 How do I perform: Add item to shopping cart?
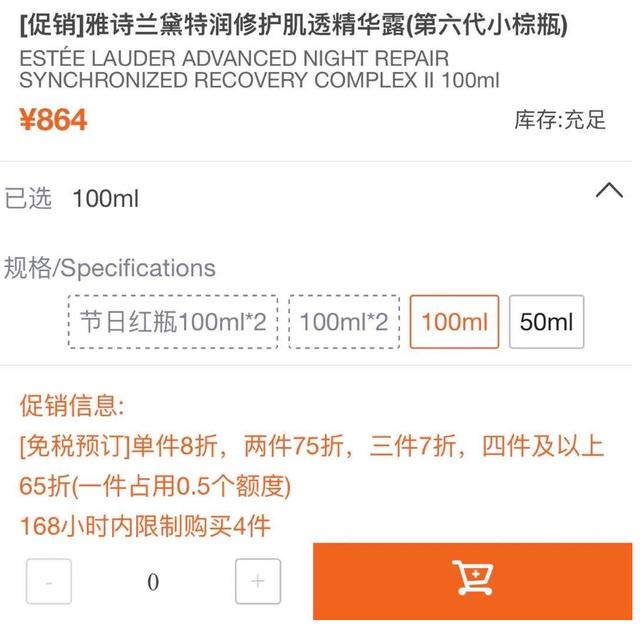pyautogui.click(x=472, y=580)
